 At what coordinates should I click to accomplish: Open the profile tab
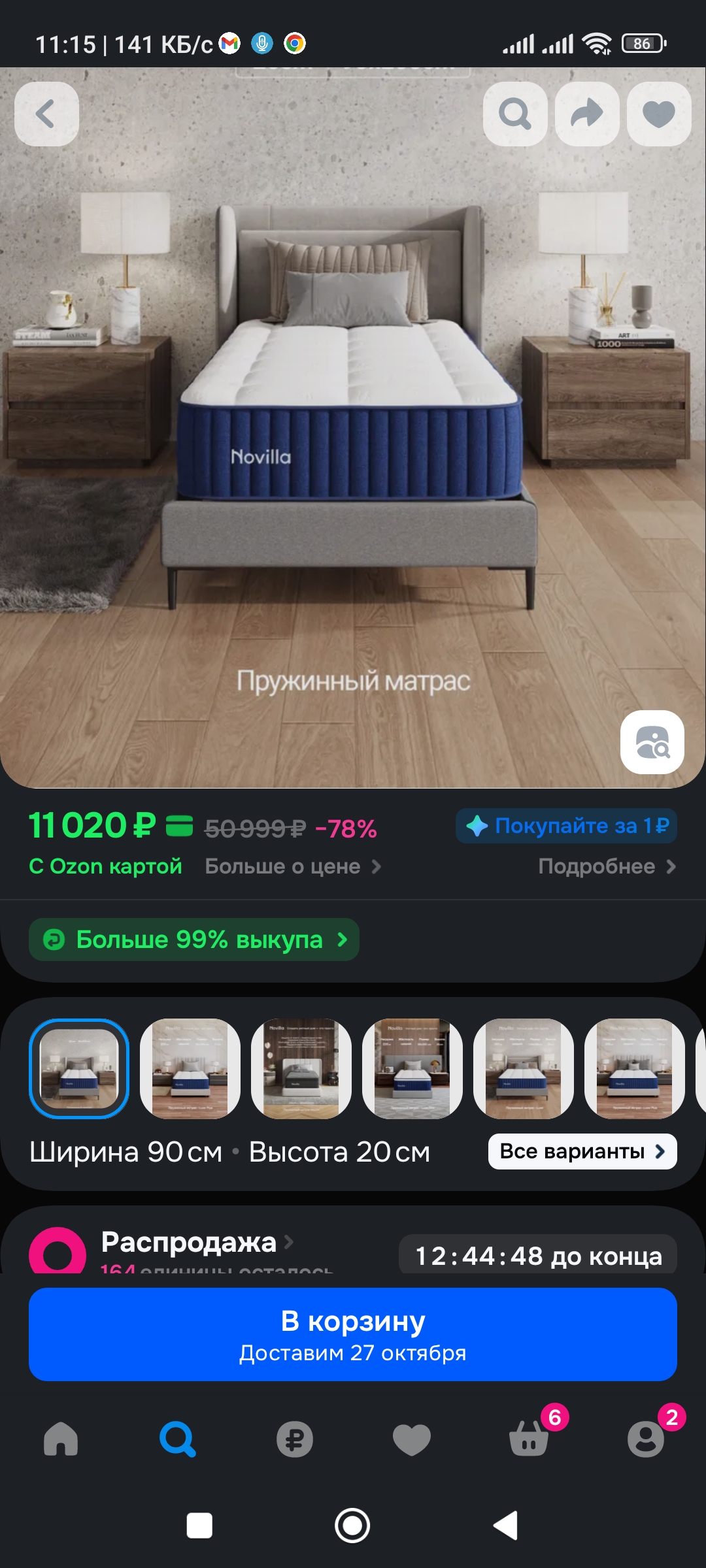coord(646,1439)
